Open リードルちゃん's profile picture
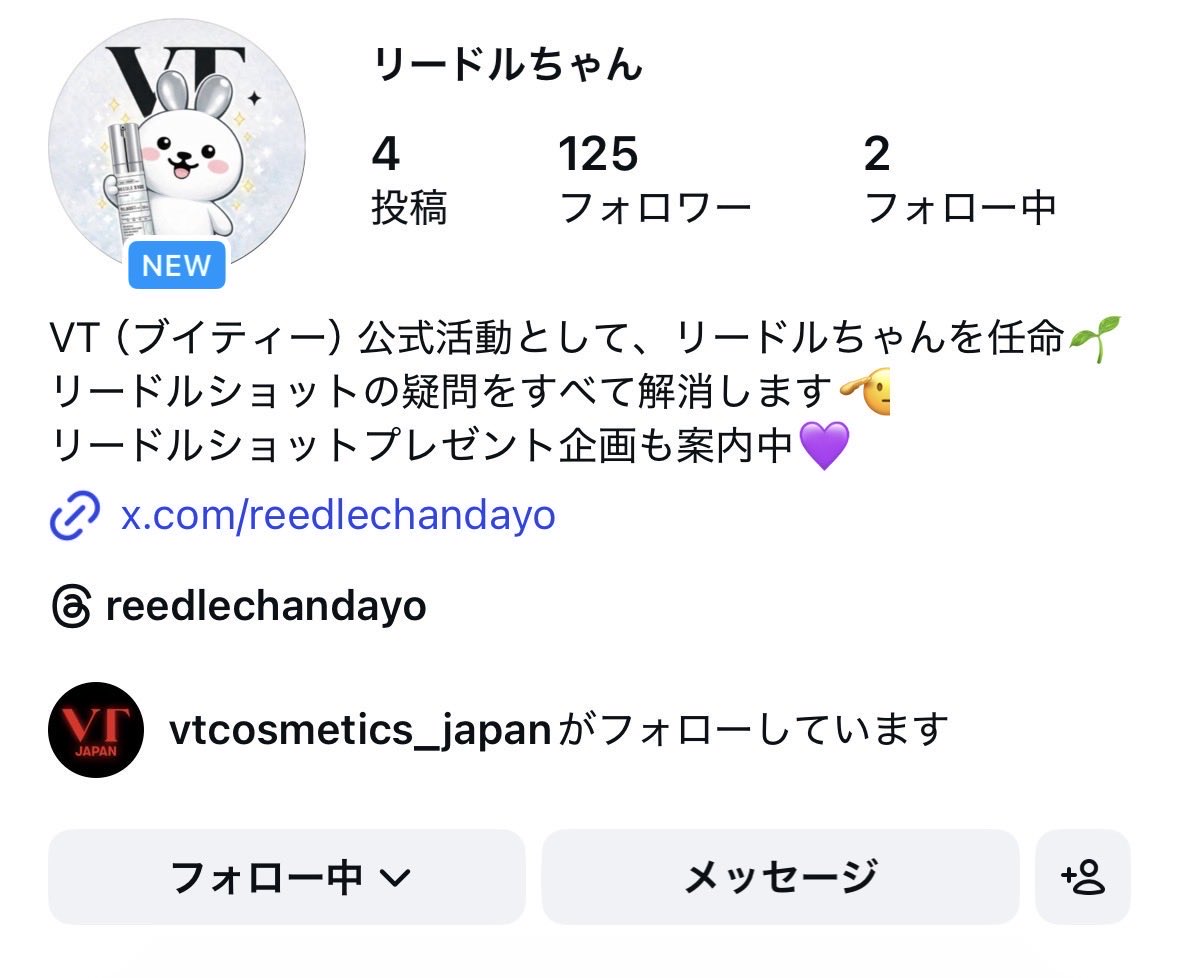Viewport: 1179px width, 978px height. tap(176, 147)
